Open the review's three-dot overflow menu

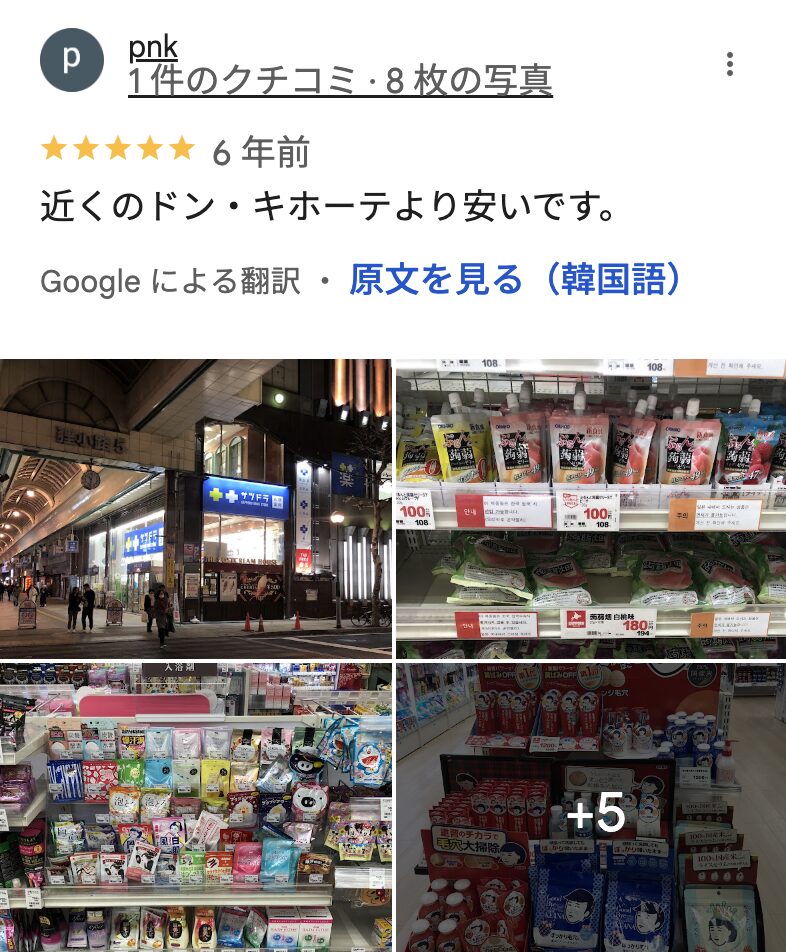point(730,64)
